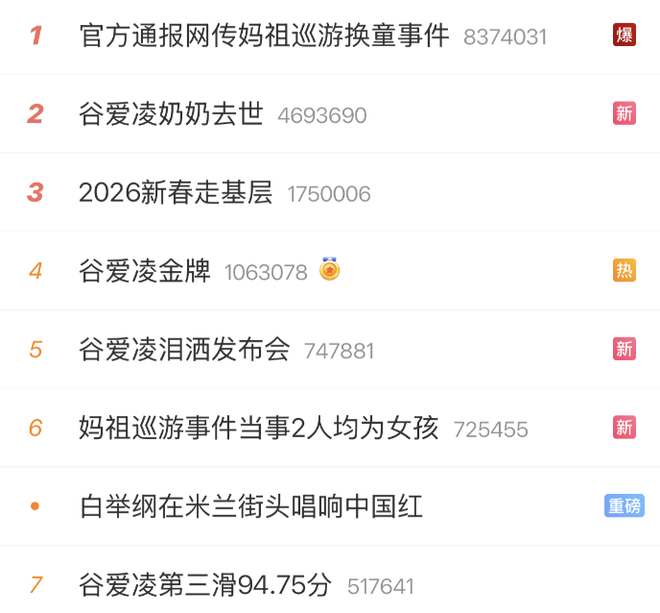Tap the 妈祖巡游事件当事2人均为女孩 topic

[258, 428]
